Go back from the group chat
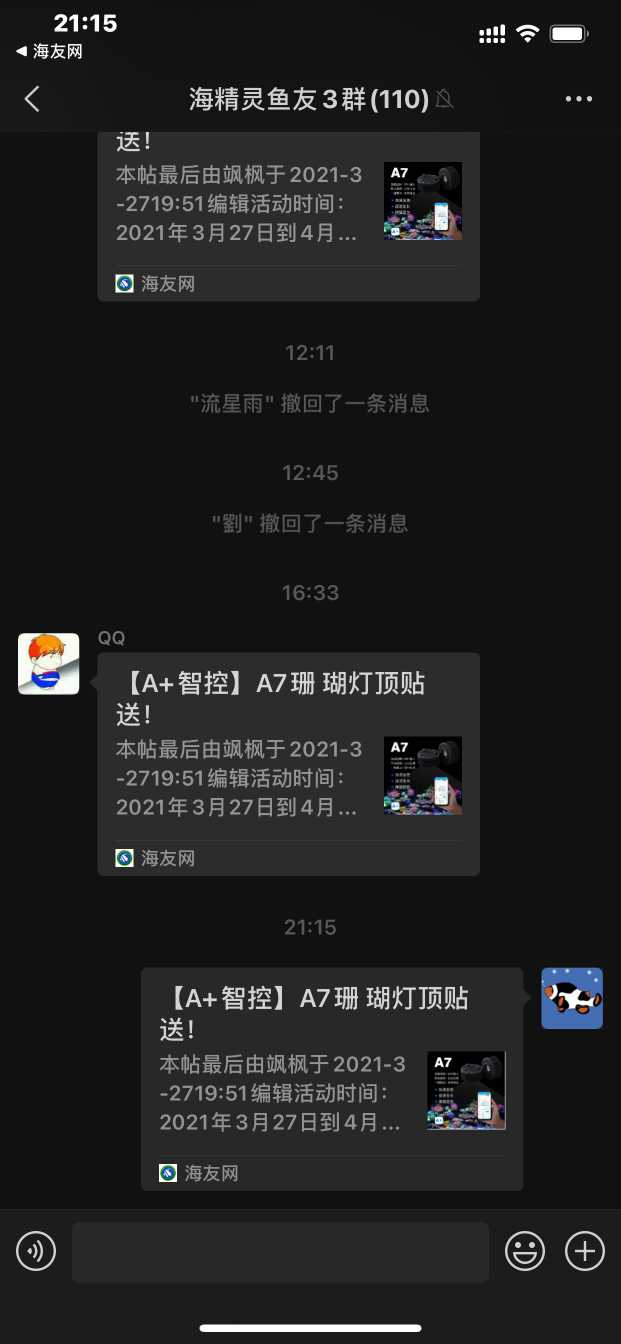The height and width of the screenshot is (1344, 621). click(x=32, y=99)
